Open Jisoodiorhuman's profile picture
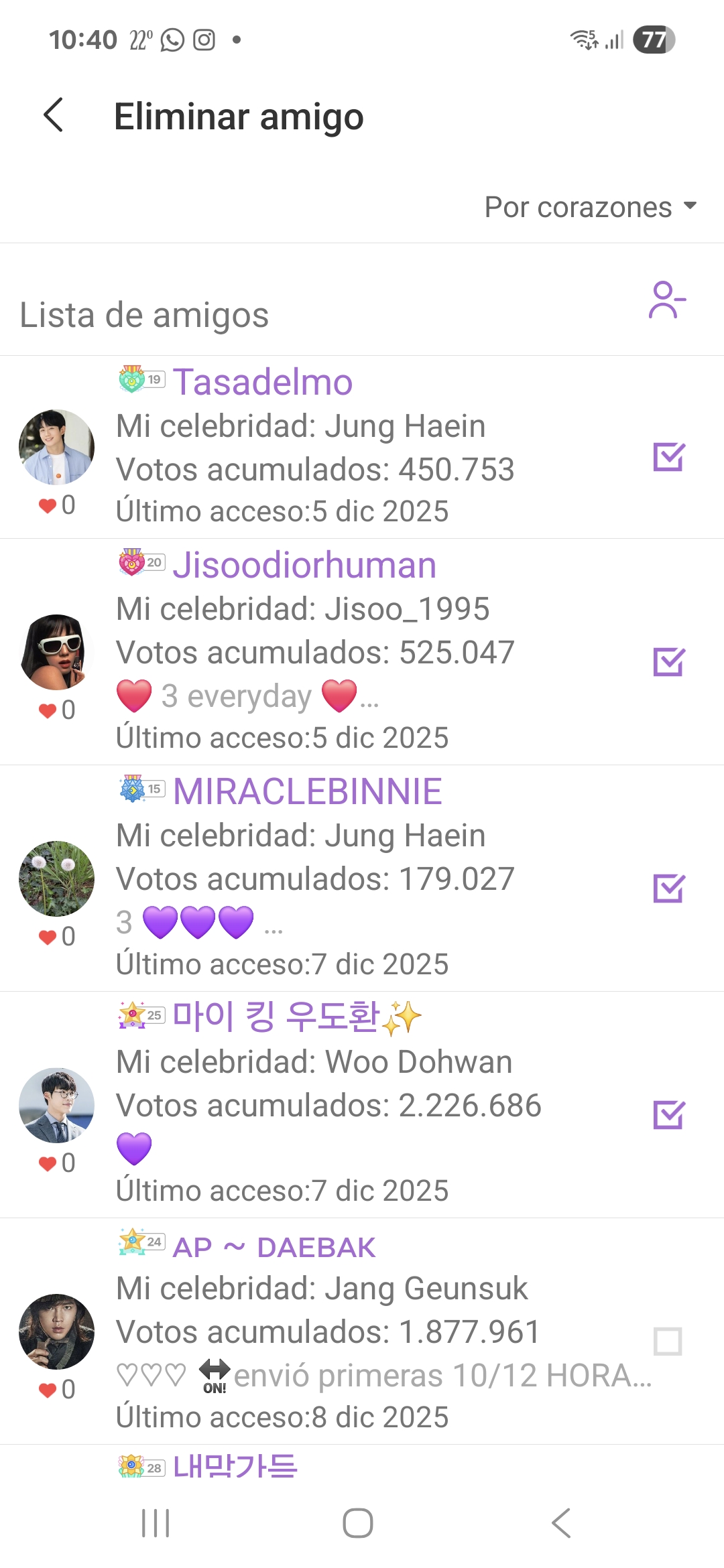 click(x=57, y=652)
